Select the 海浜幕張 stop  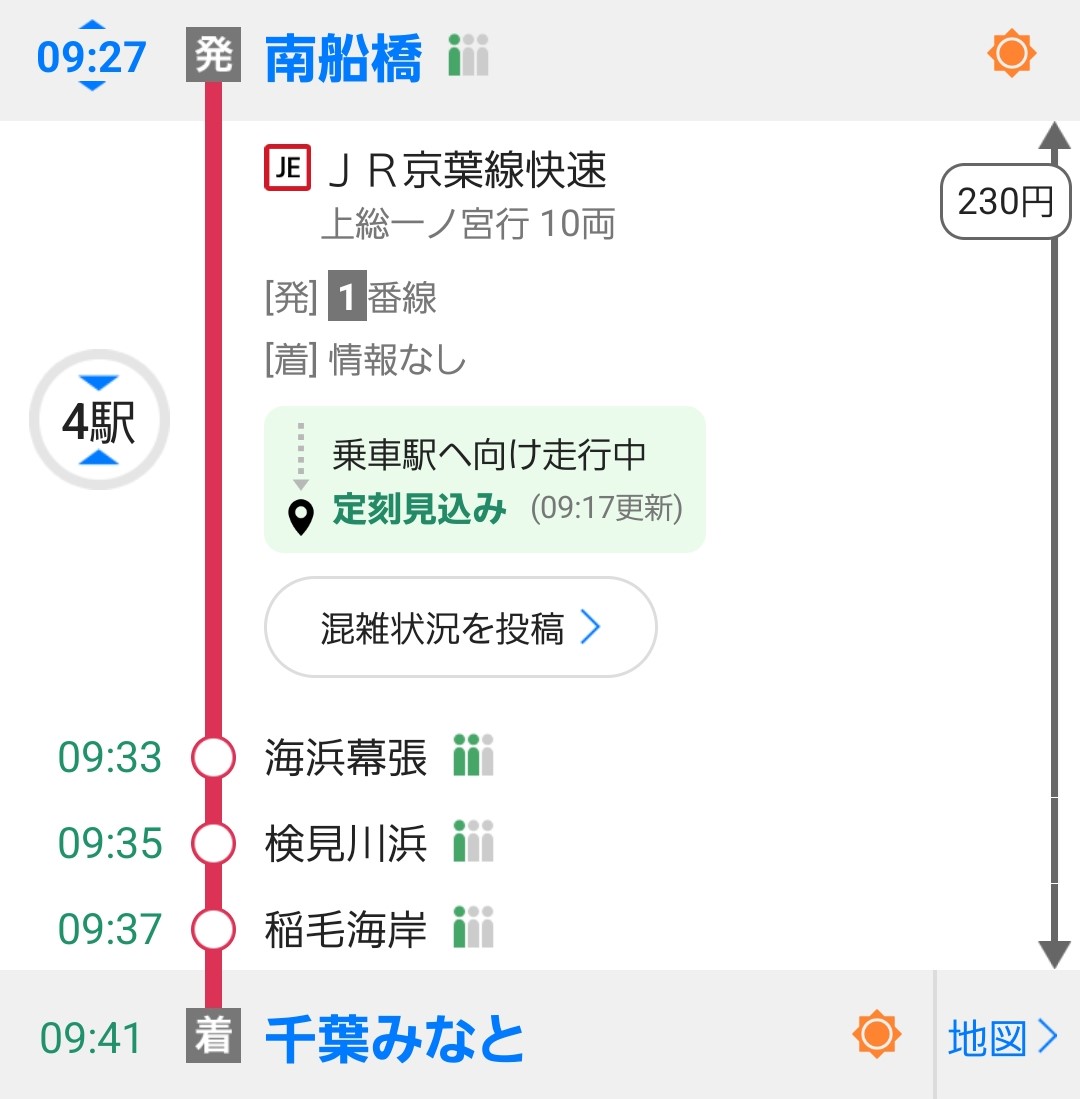coord(345,757)
